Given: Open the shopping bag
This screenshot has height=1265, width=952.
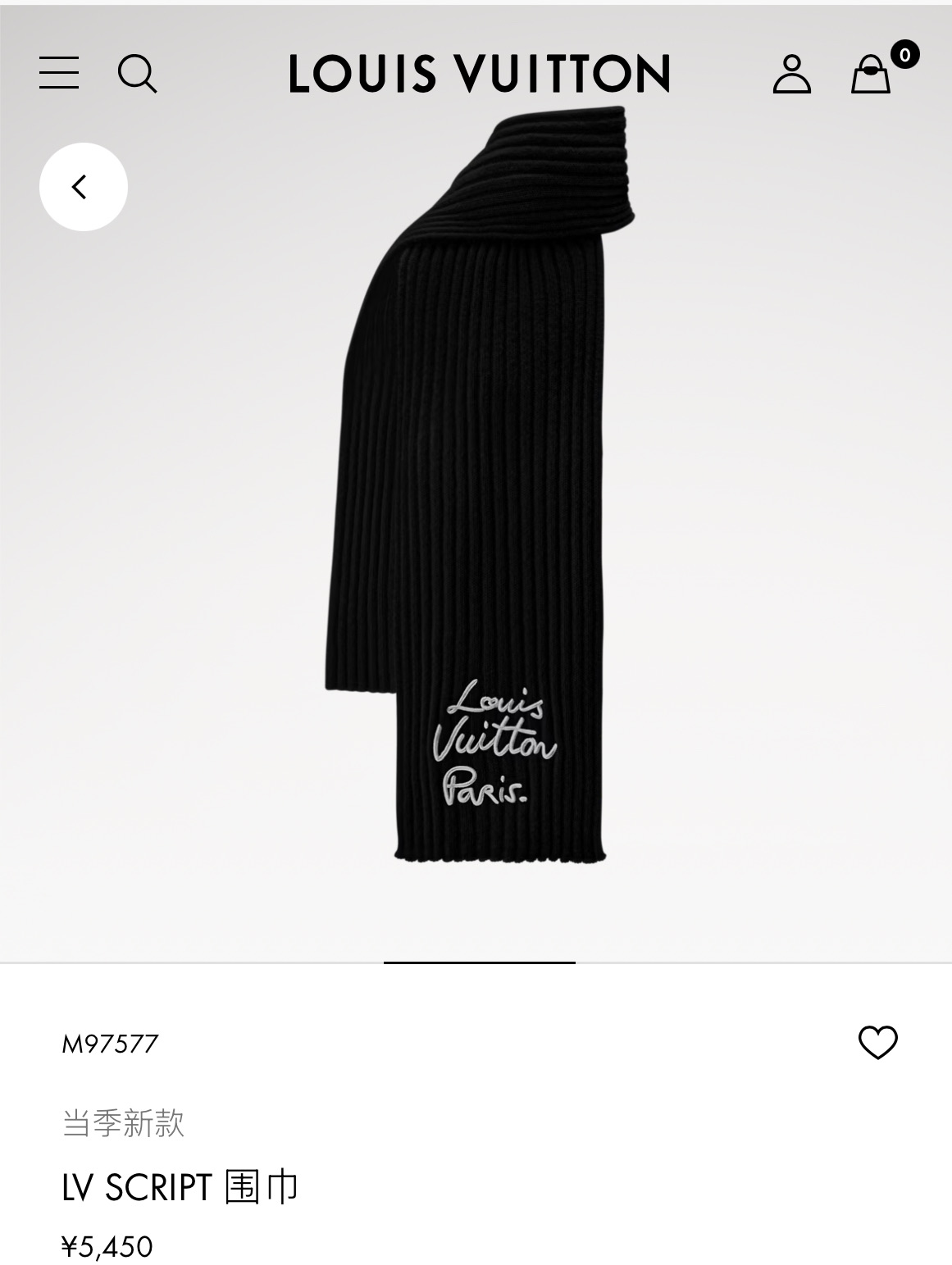Looking at the screenshot, I should pyautogui.click(x=871, y=75).
